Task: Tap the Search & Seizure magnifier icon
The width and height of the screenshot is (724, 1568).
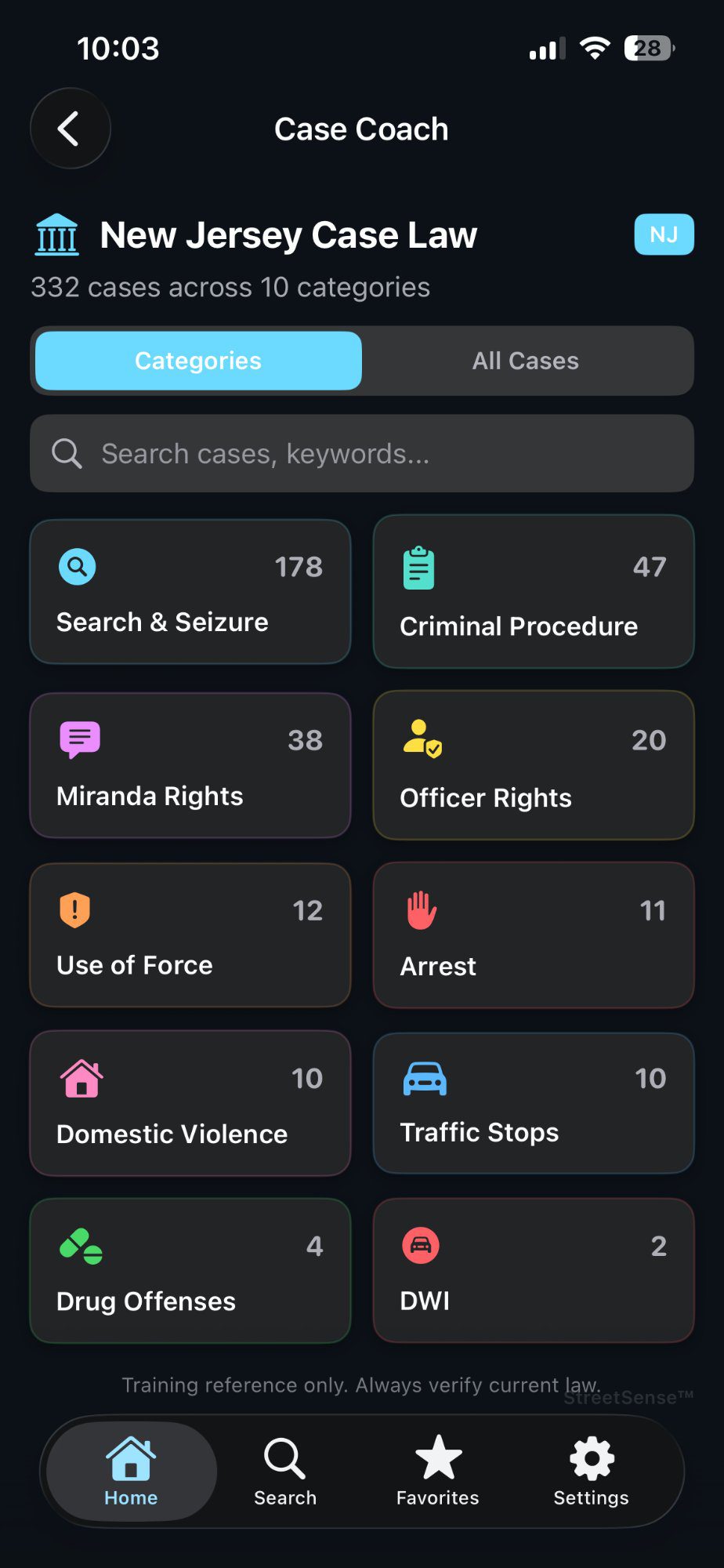Action: coord(76,566)
